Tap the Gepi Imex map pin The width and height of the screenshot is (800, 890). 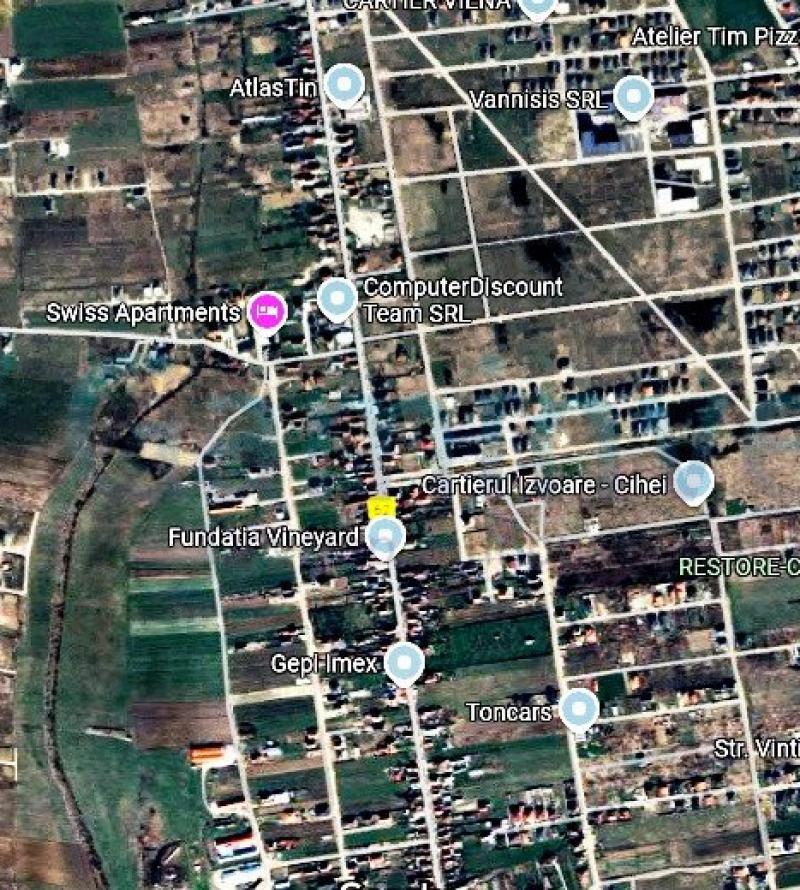404,662
